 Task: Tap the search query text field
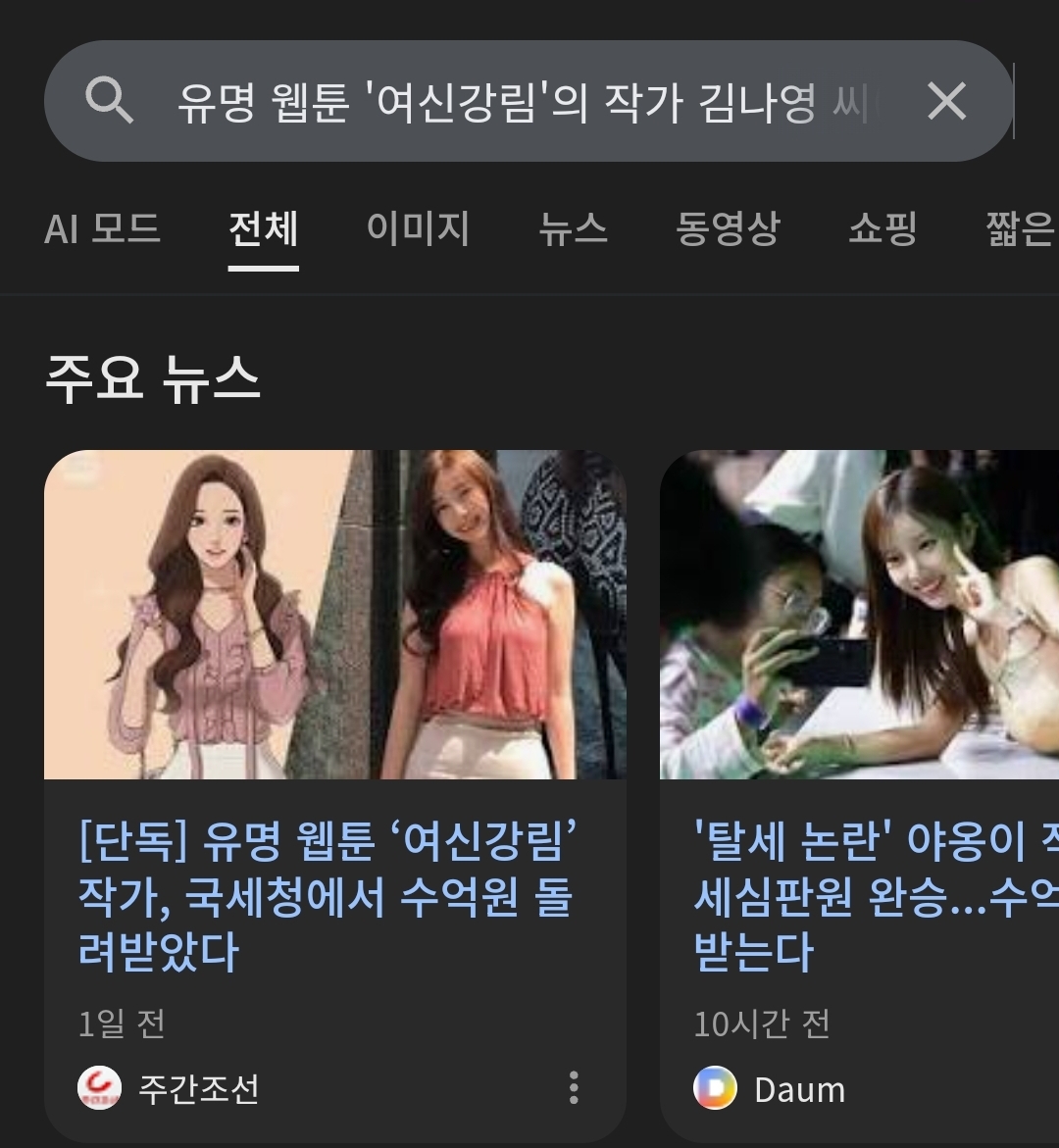[520, 102]
